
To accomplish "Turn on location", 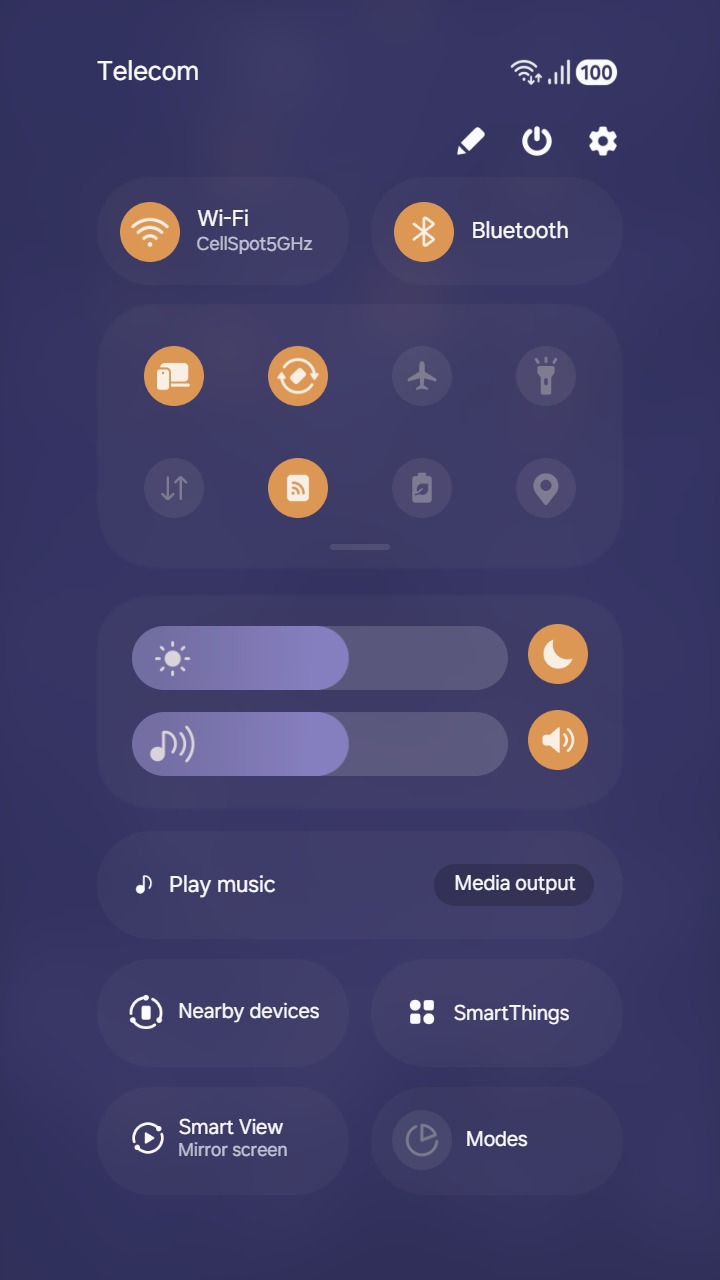I will pyautogui.click(x=546, y=488).
